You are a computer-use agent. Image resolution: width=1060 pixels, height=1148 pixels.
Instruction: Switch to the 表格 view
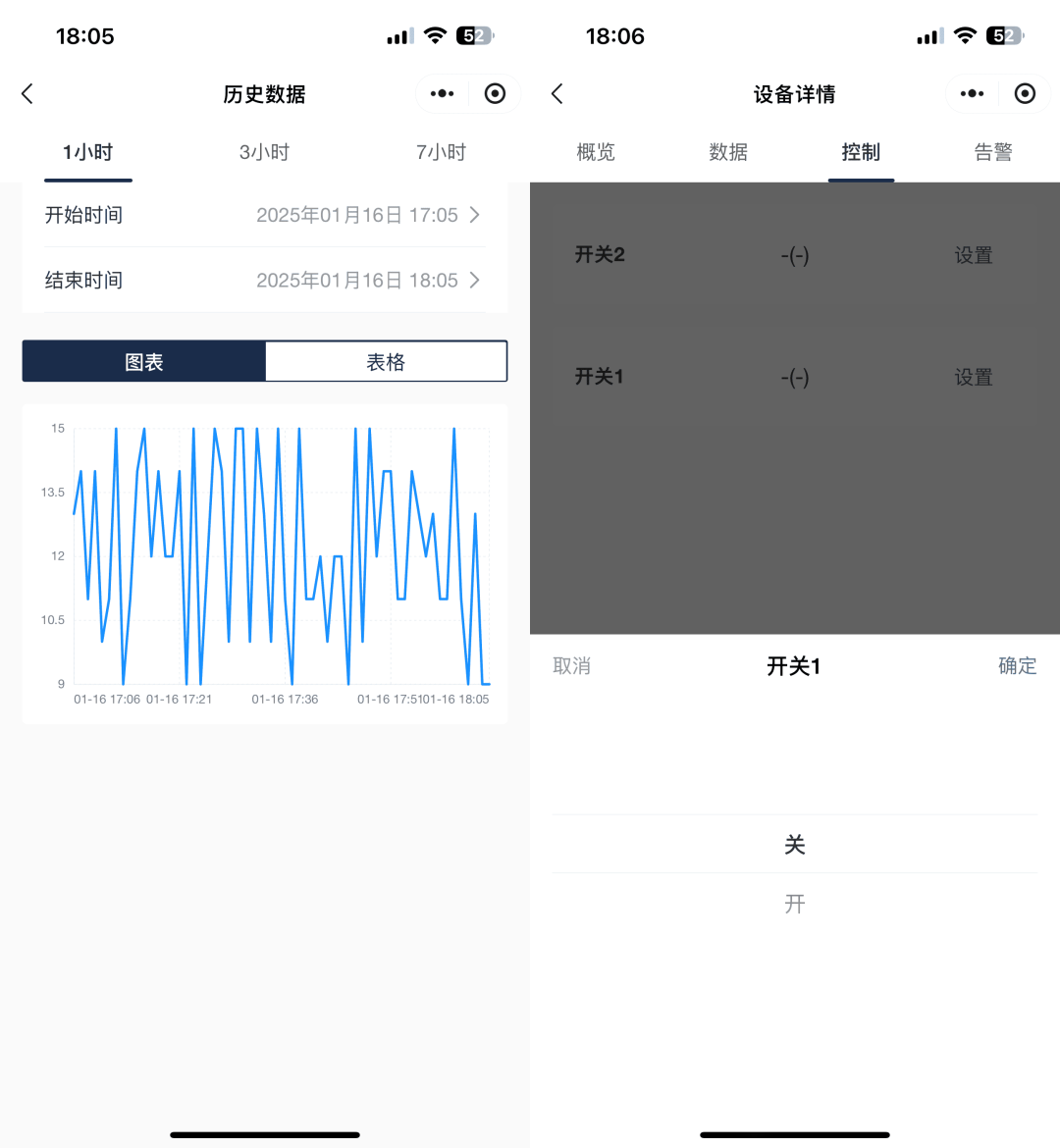(x=386, y=362)
